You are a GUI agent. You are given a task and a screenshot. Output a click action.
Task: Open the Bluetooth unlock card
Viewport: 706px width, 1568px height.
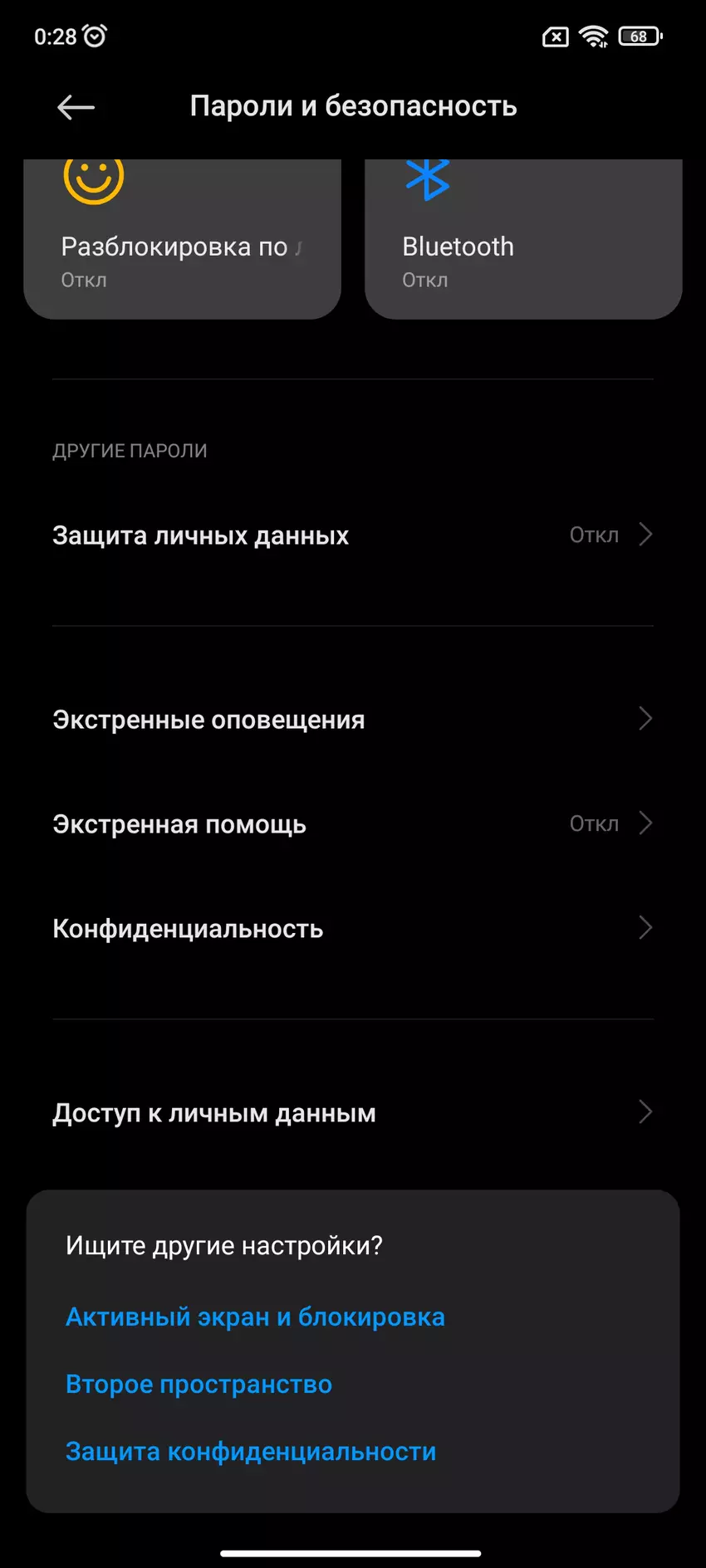[523, 241]
